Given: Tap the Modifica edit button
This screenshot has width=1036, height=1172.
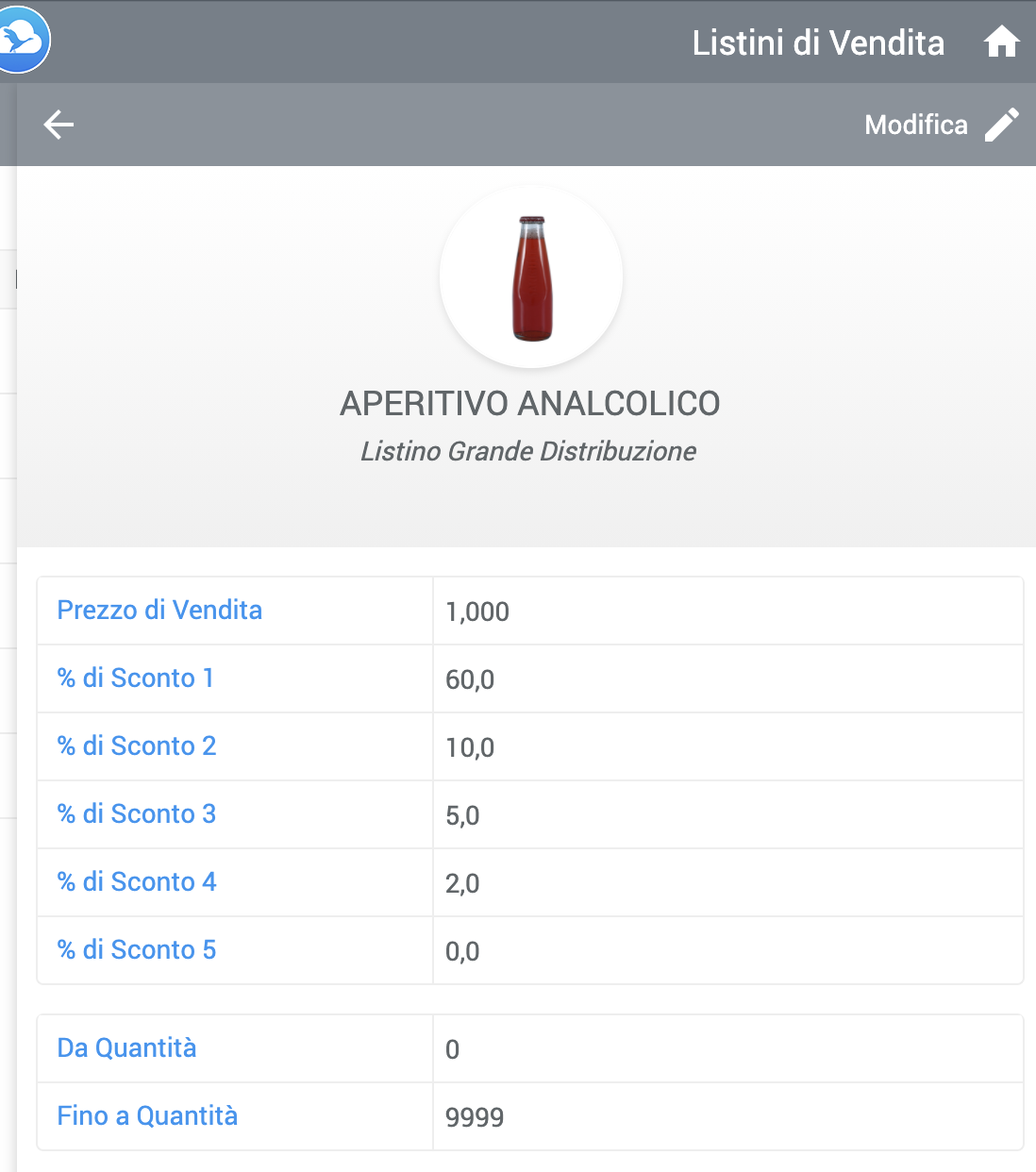Looking at the screenshot, I should click(x=942, y=125).
